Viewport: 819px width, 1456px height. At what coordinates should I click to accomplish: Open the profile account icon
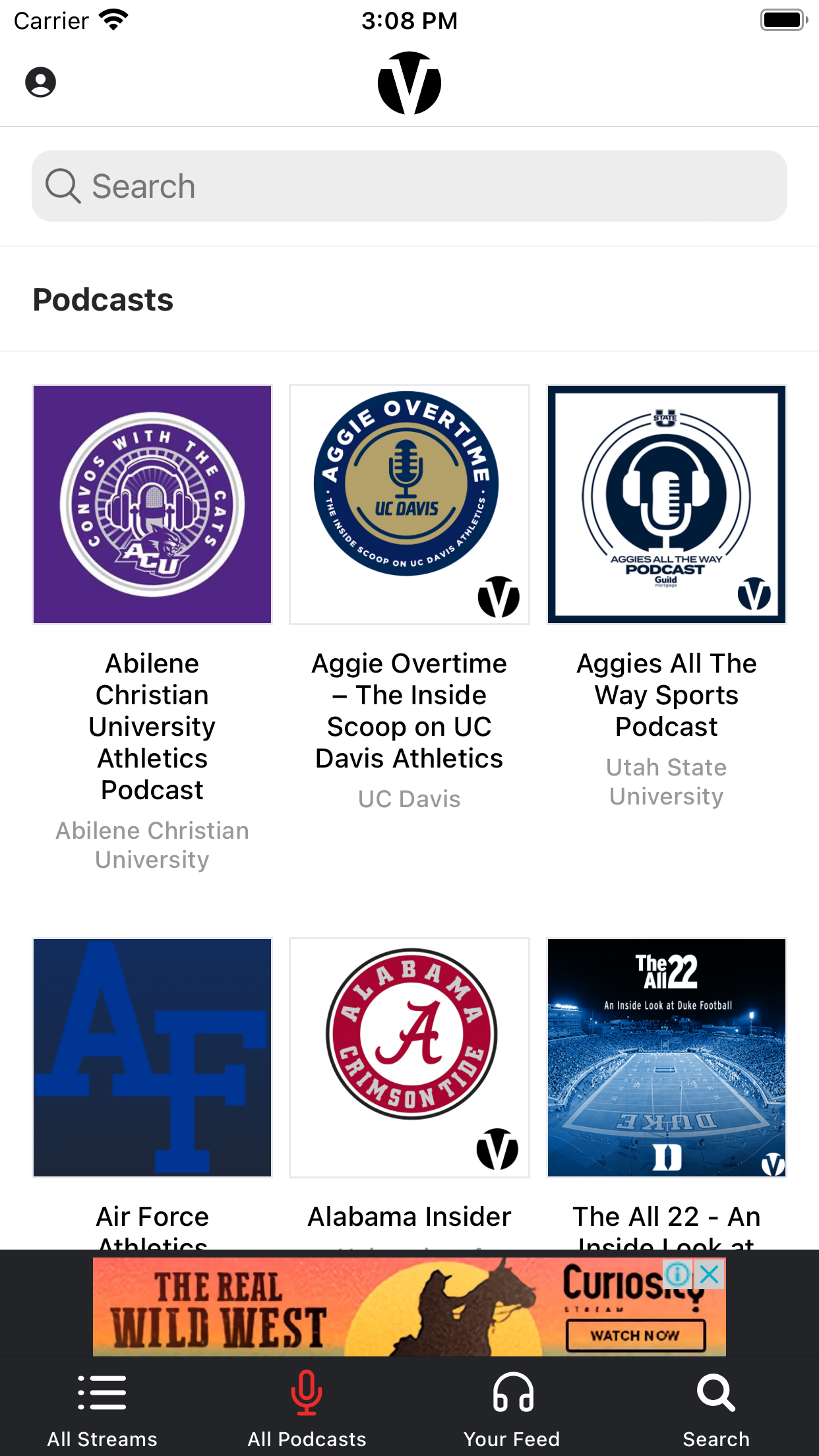click(40, 82)
